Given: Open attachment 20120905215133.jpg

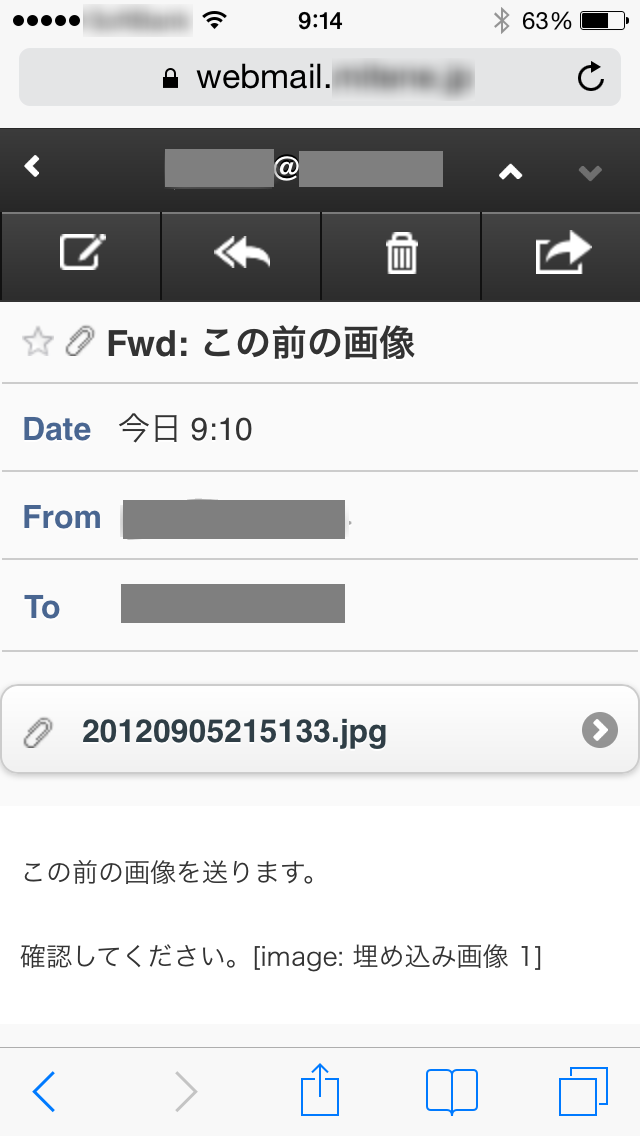Looking at the screenshot, I should tap(320, 730).
